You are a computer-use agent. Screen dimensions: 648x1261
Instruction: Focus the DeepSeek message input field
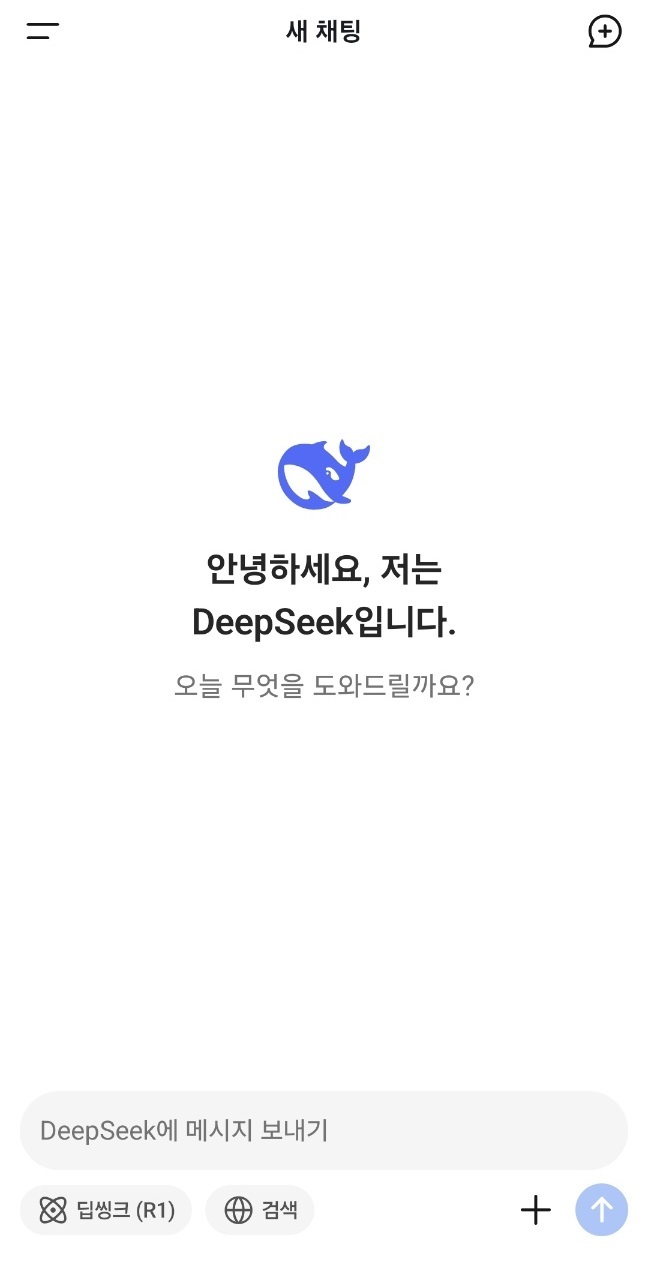[323, 1131]
